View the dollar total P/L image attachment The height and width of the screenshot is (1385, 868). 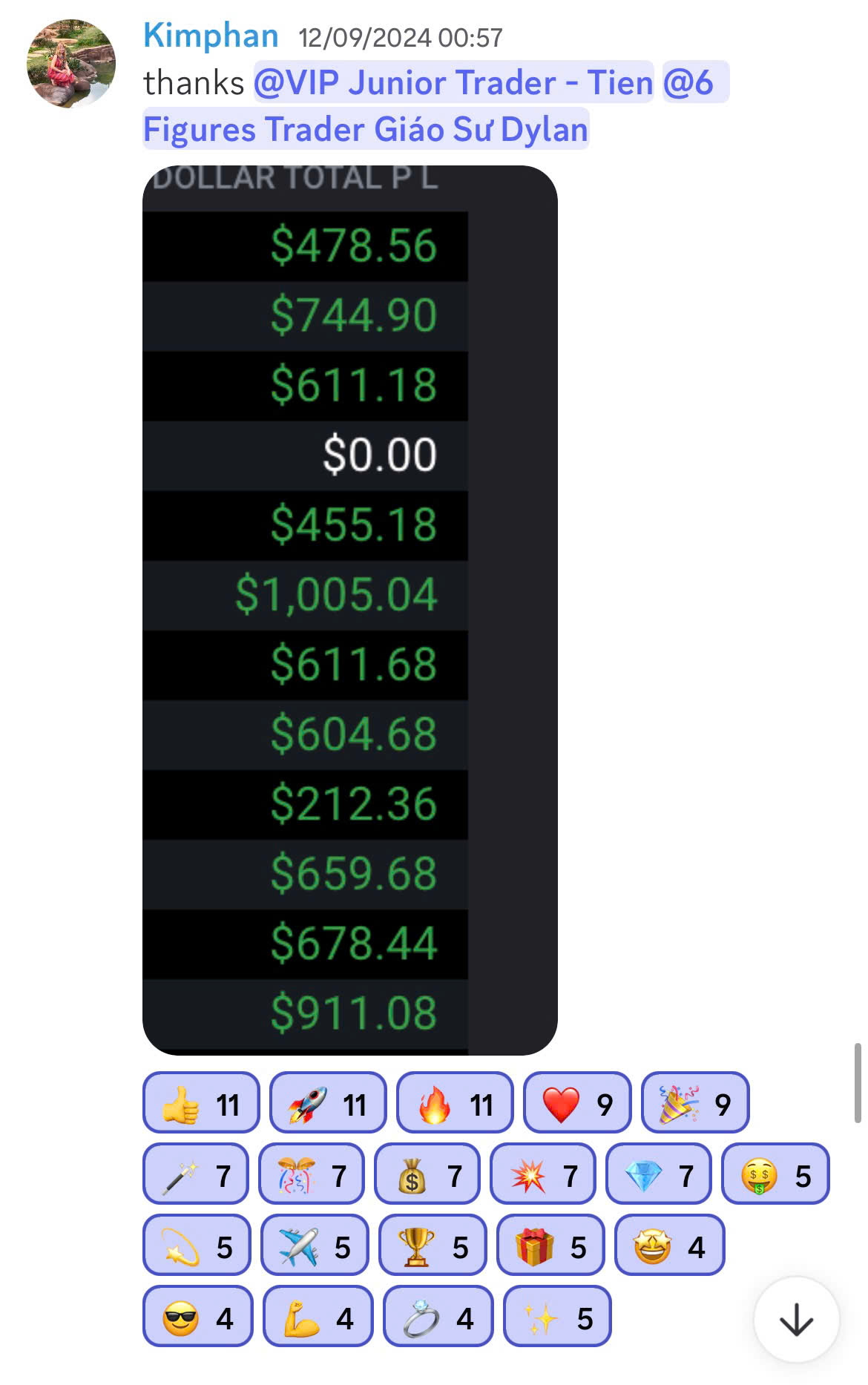point(349,609)
